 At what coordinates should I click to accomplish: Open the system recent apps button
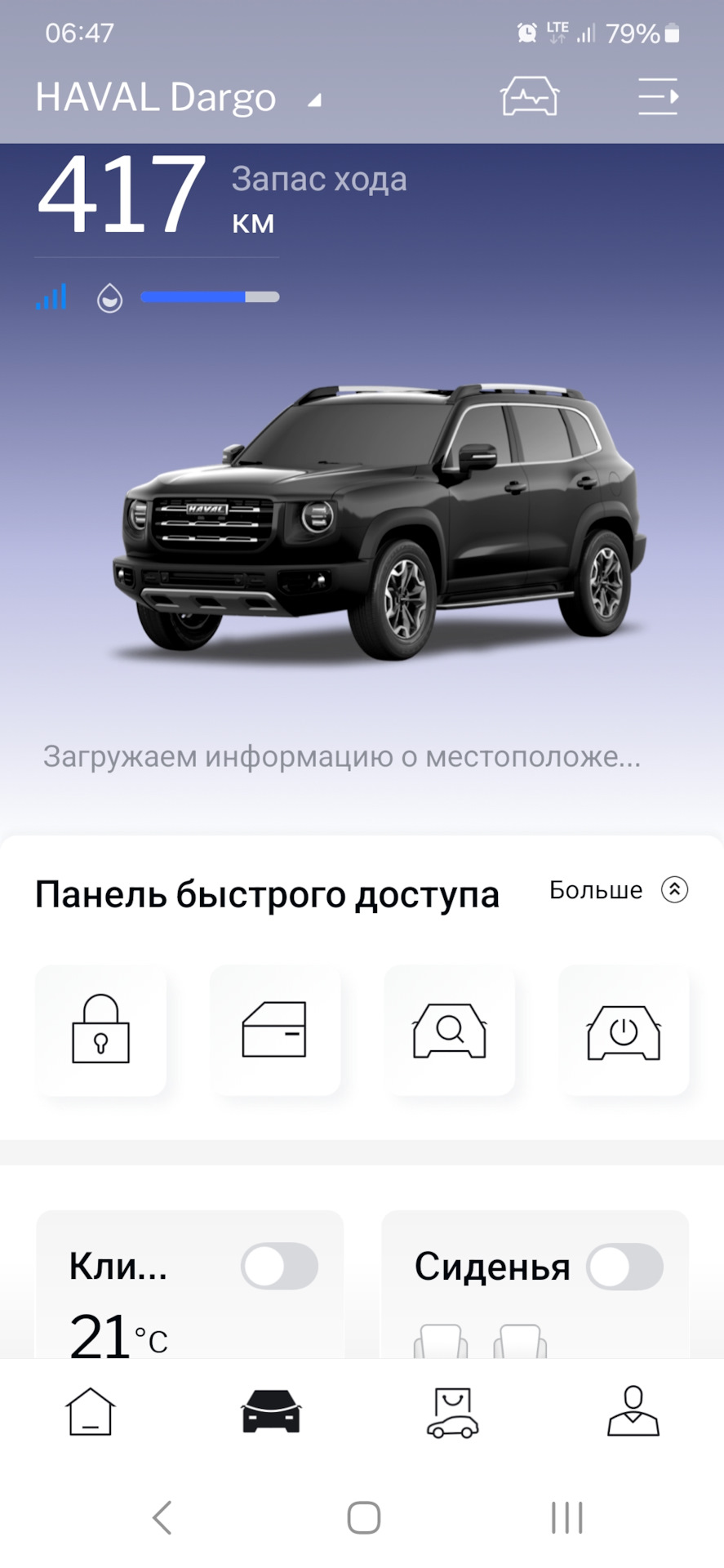click(566, 1518)
